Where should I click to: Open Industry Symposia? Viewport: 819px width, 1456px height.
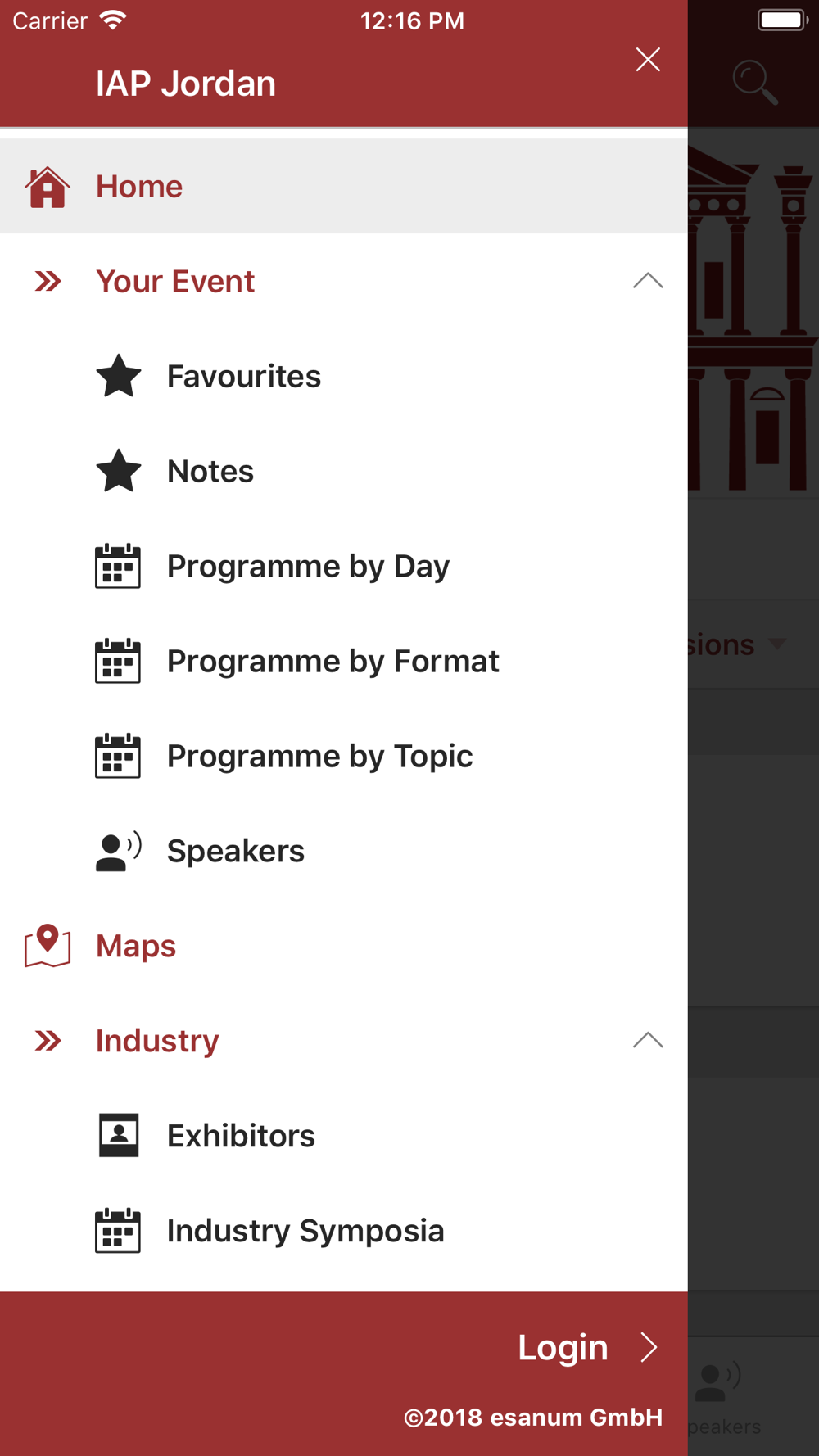point(344,1231)
